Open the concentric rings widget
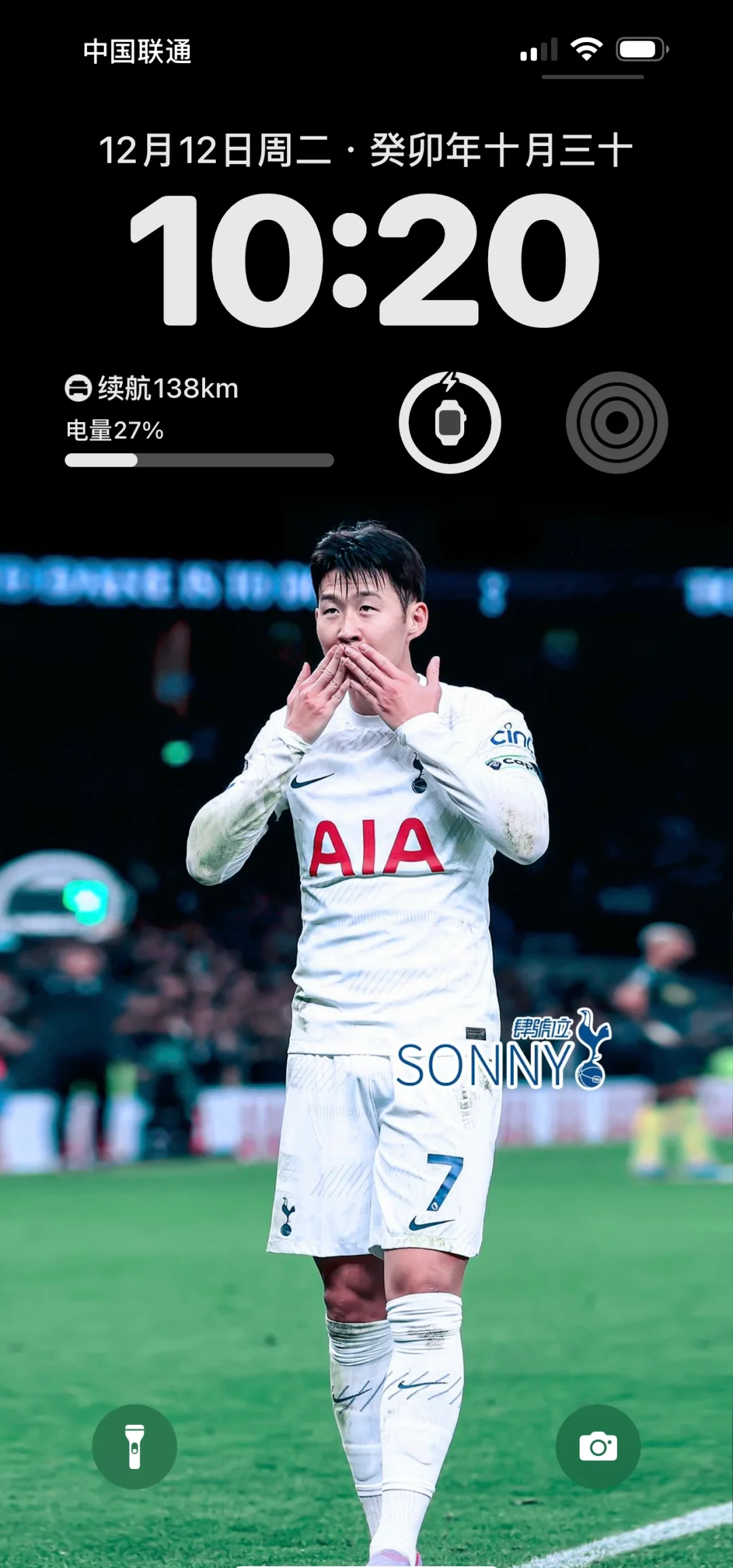This screenshot has height=1568, width=733. 616,422
